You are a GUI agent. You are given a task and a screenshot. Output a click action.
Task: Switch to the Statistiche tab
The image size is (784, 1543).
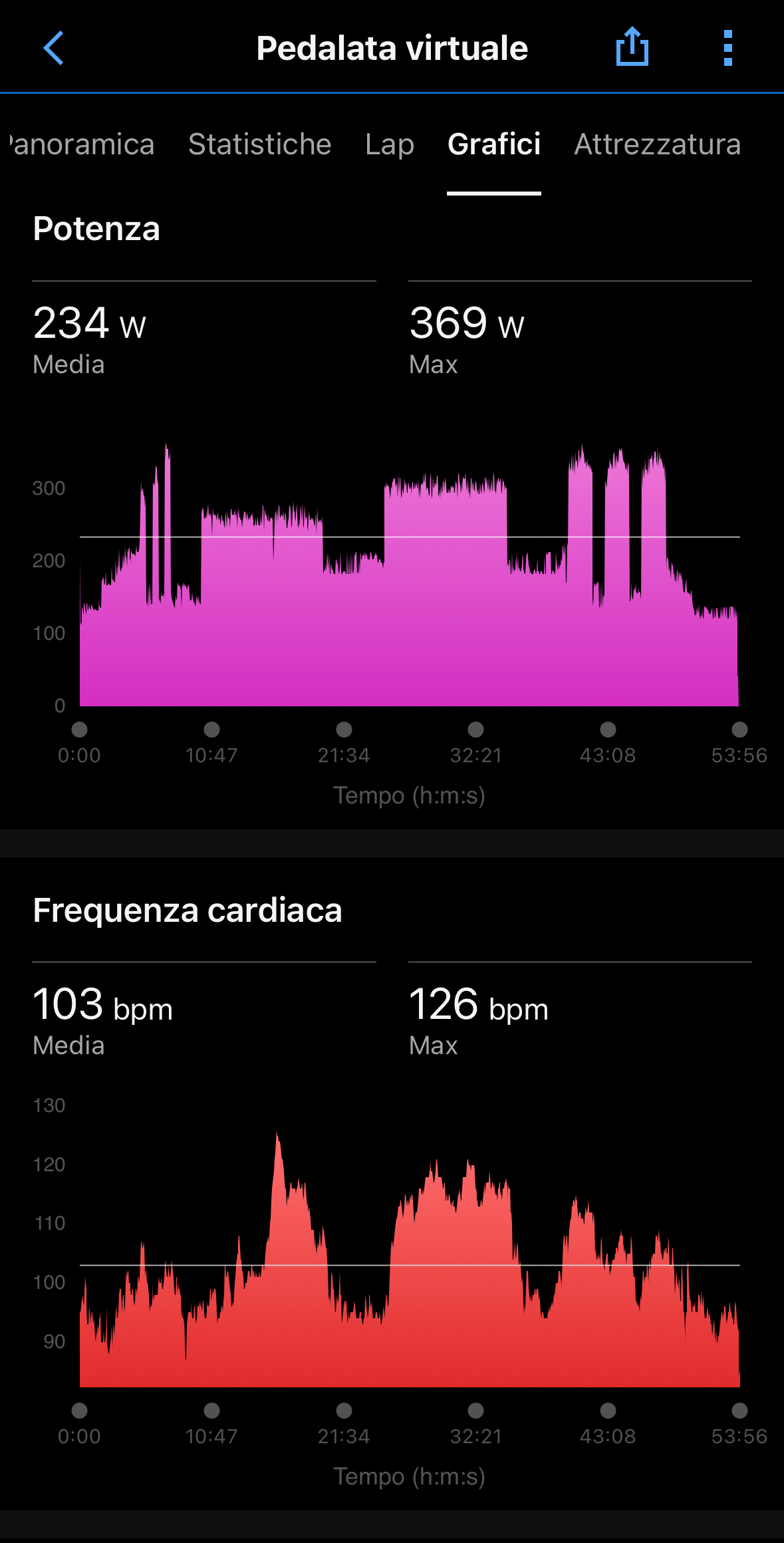coord(259,144)
